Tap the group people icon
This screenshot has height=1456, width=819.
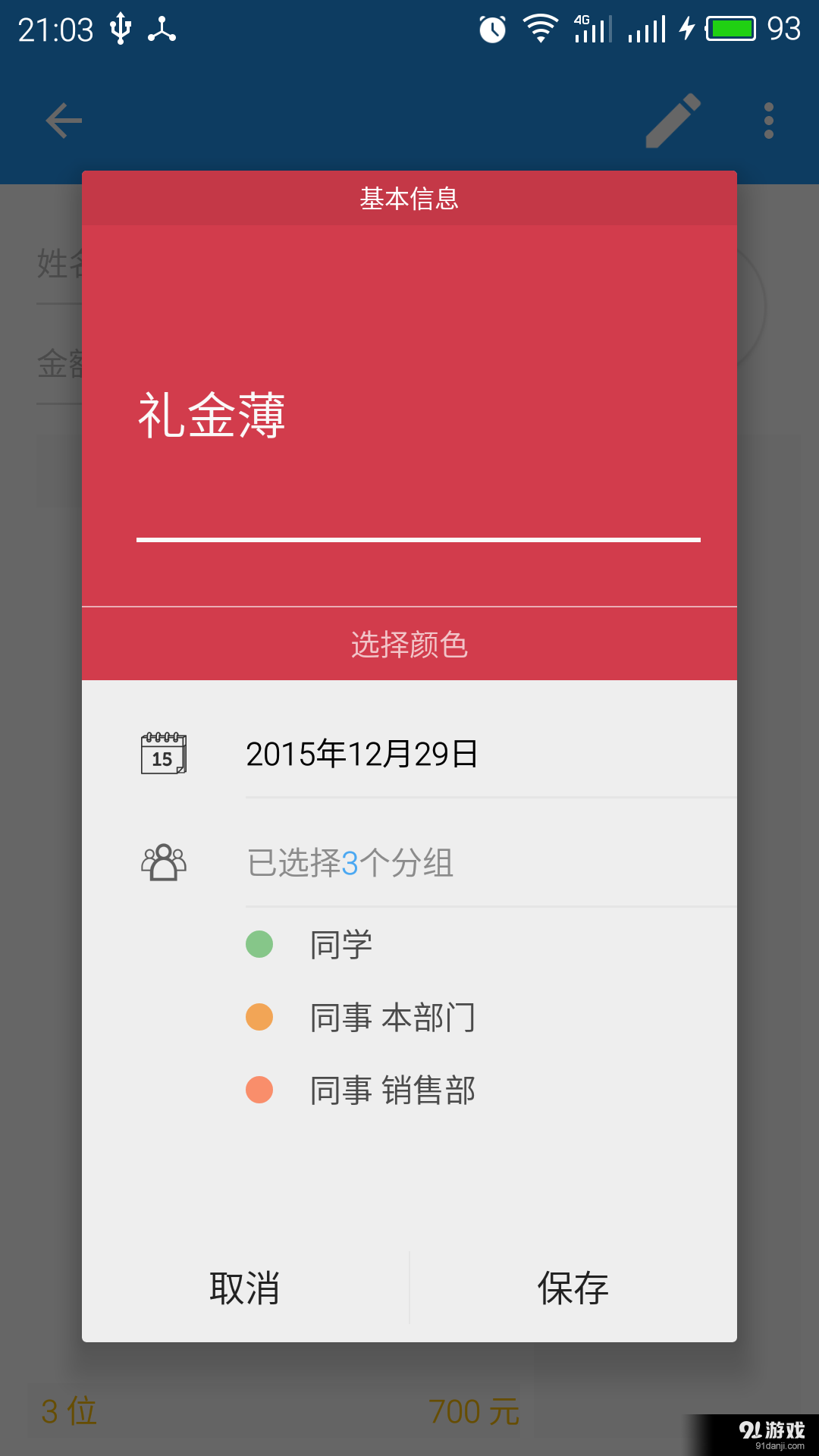click(165, 862)
